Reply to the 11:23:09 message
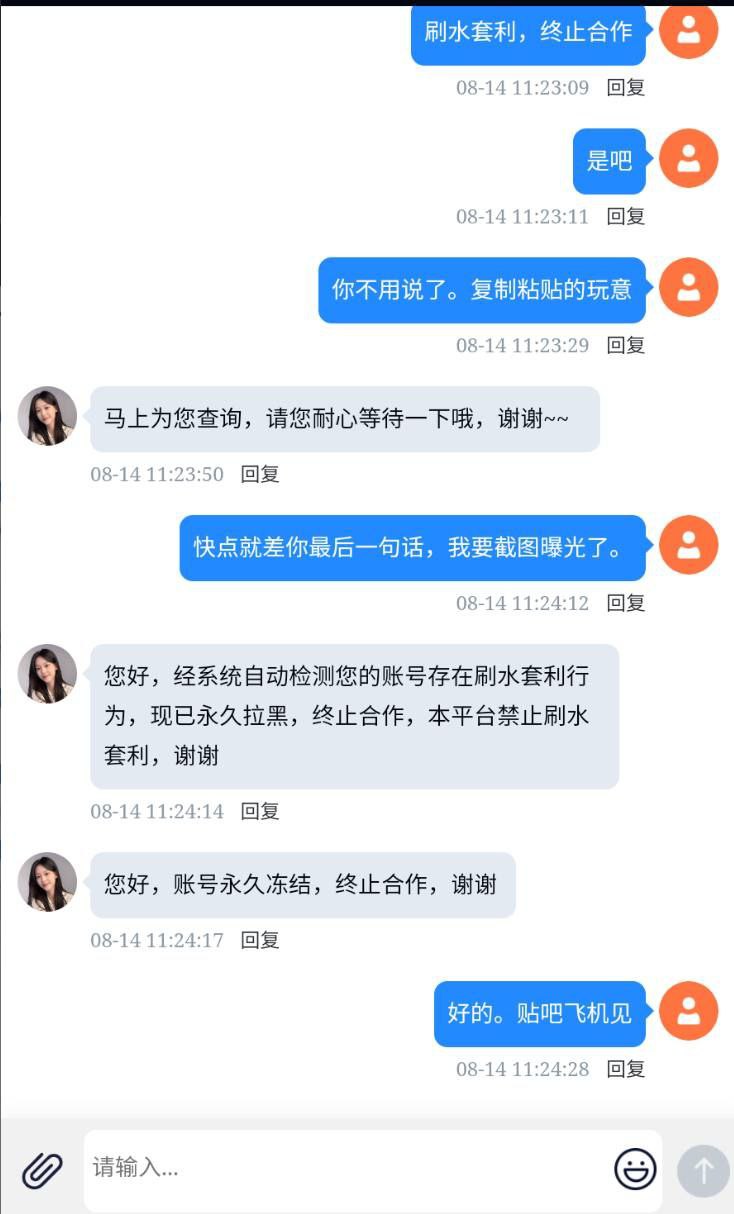The height and width of the screenshot is (1214, 734). click(x=626, y=87)
